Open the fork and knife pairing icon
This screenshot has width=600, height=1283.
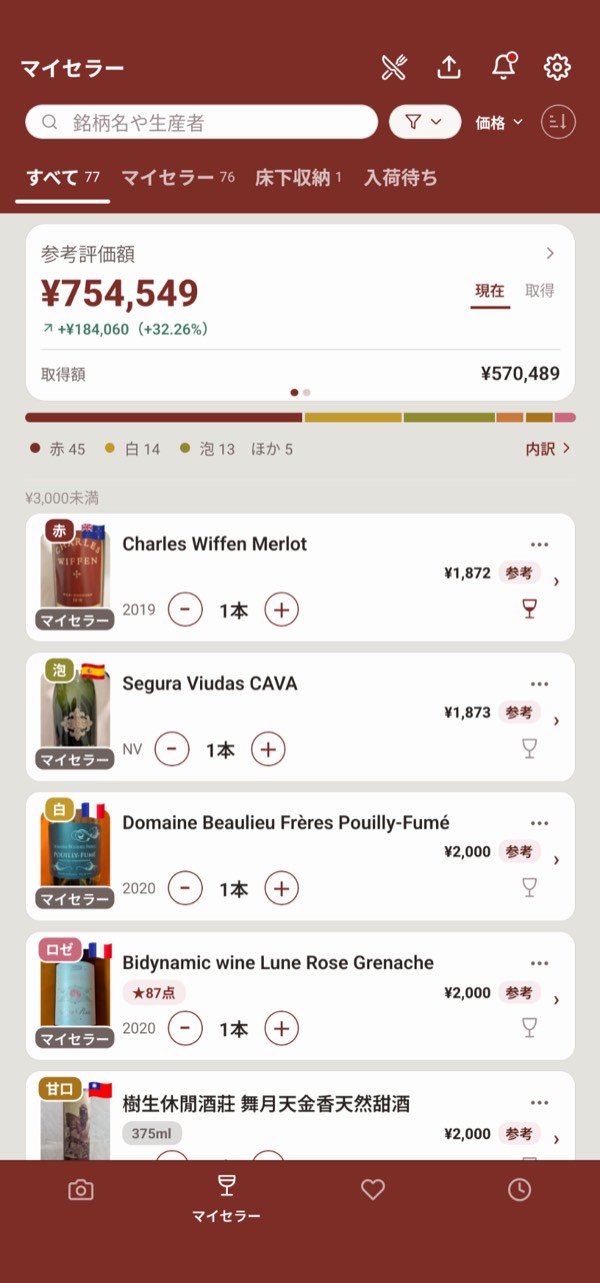(x=395, y=67)
